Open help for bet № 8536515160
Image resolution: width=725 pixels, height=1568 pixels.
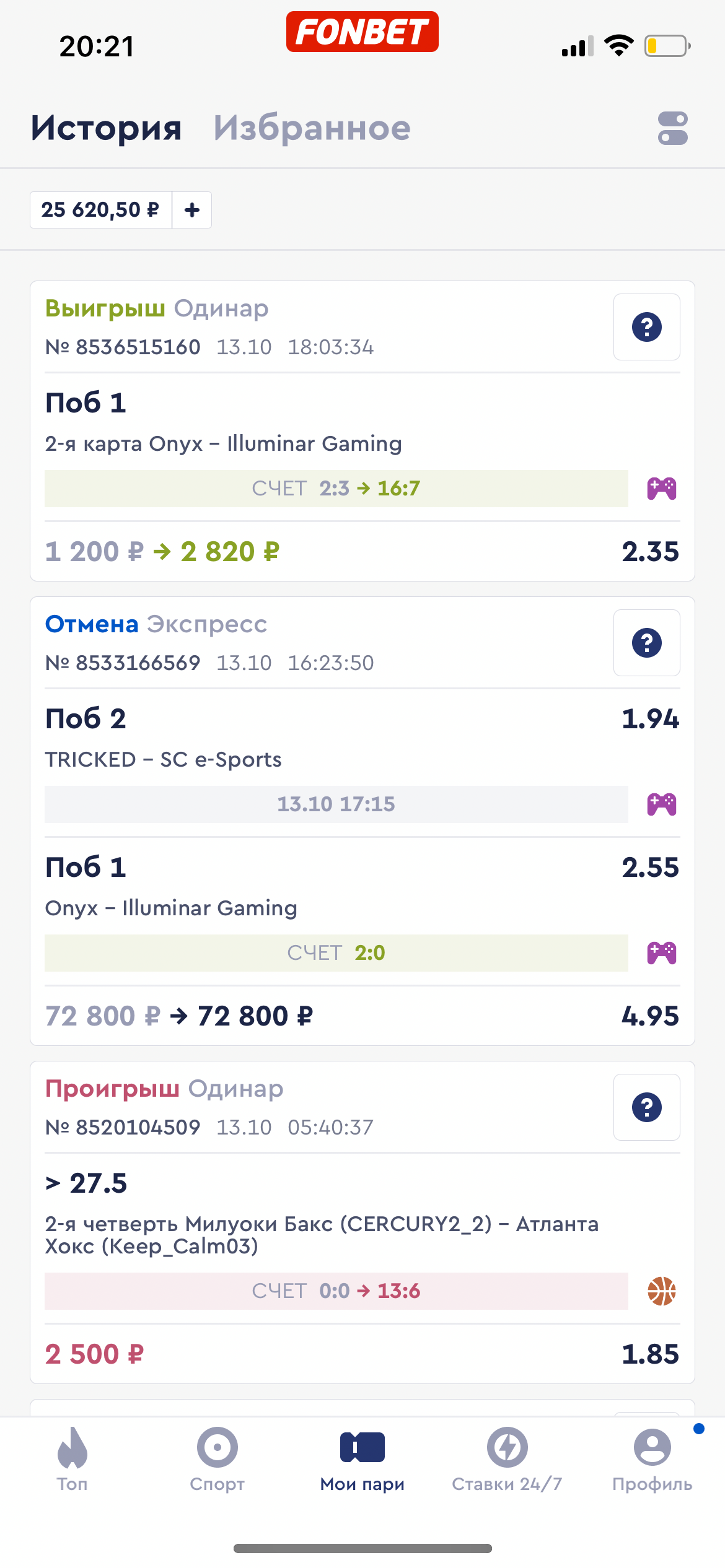[646, 327]
